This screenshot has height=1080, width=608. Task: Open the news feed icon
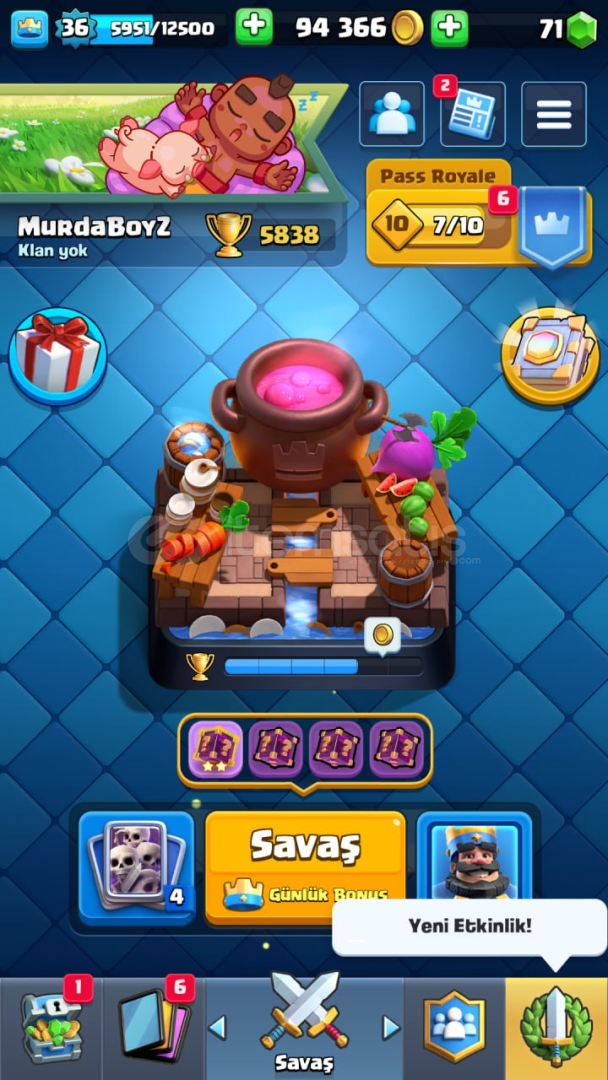(472, 114)
